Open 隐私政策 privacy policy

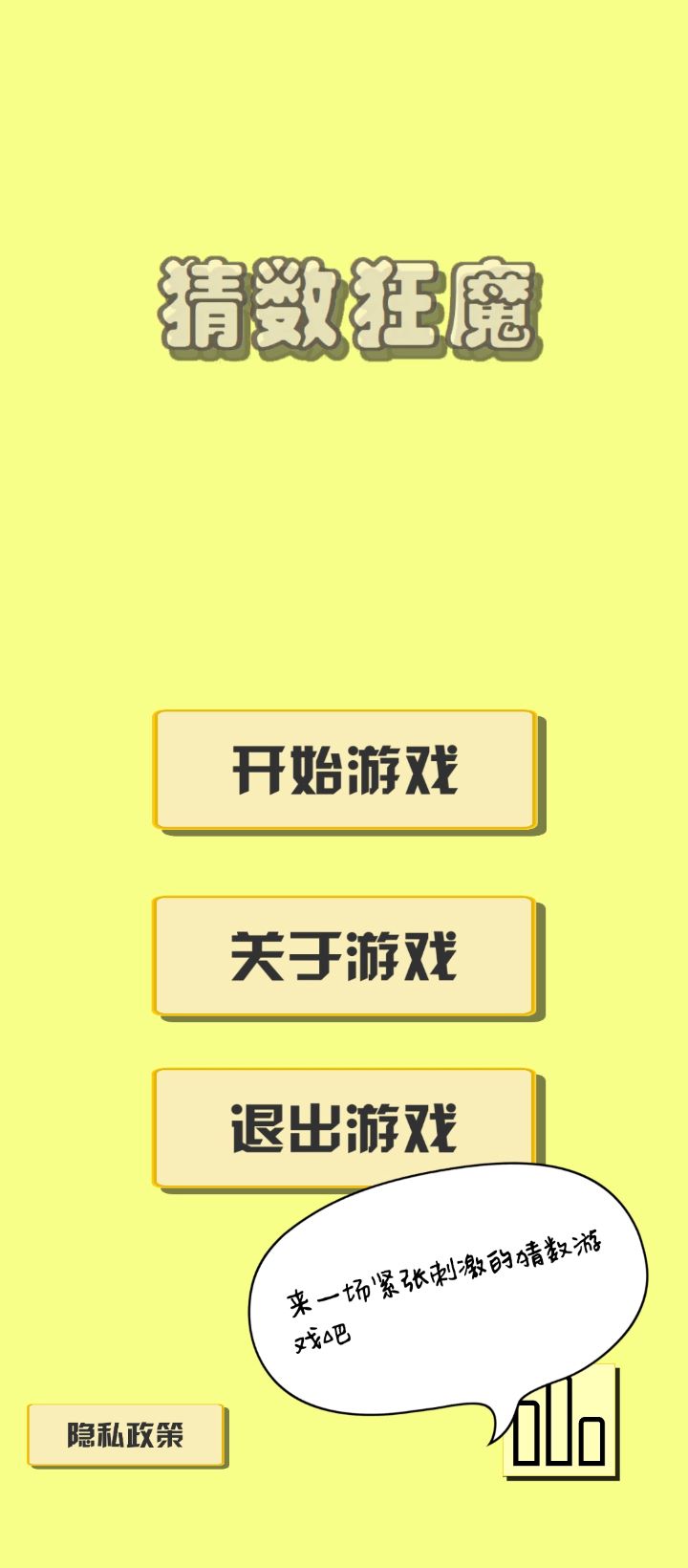[125, 1435]
